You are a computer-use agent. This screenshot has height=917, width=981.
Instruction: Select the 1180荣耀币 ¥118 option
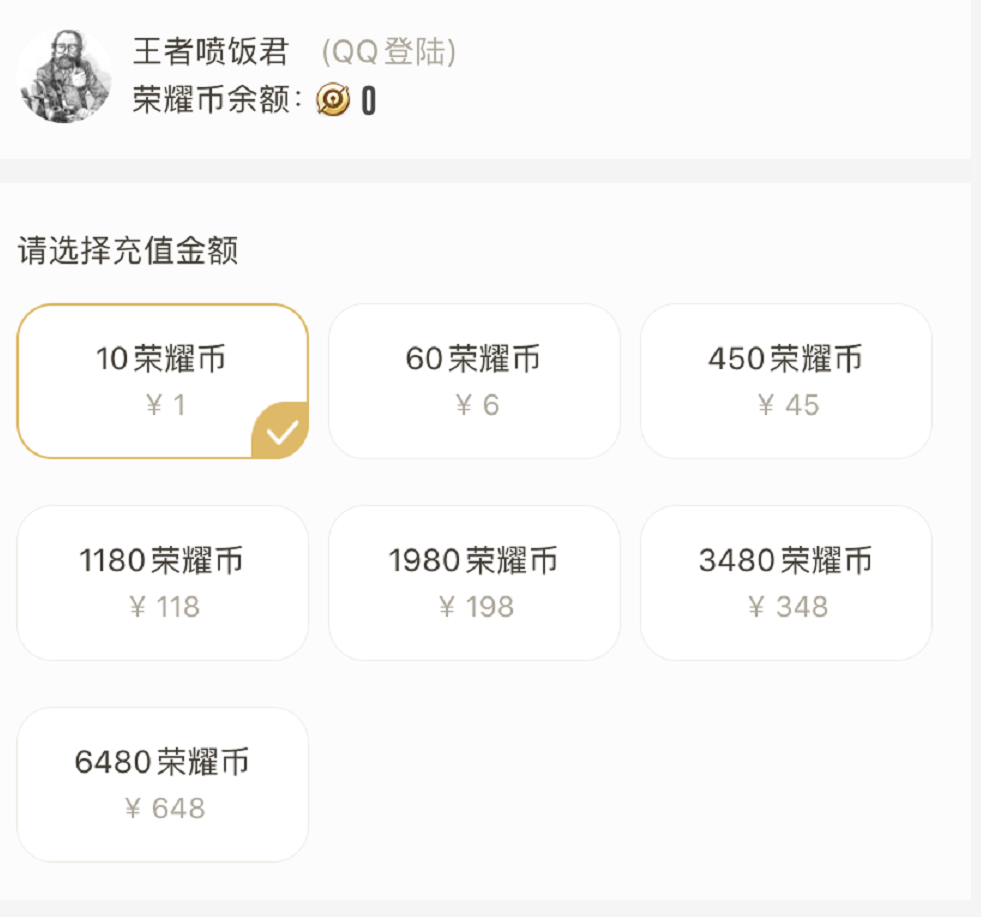163,583
